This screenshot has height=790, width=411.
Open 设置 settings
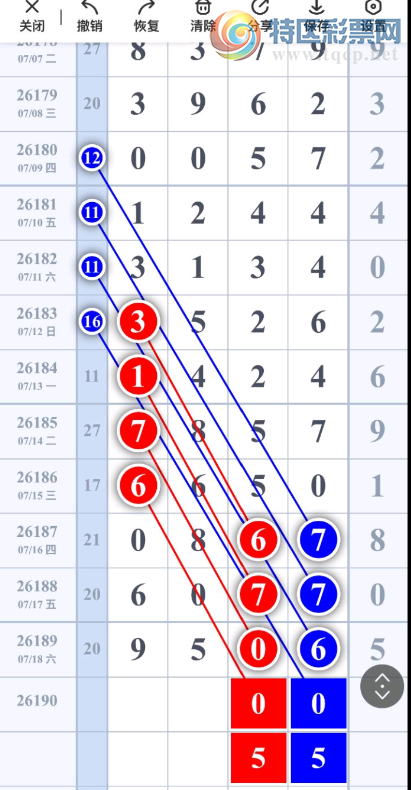pyautogui.click(x=373, y=16)
